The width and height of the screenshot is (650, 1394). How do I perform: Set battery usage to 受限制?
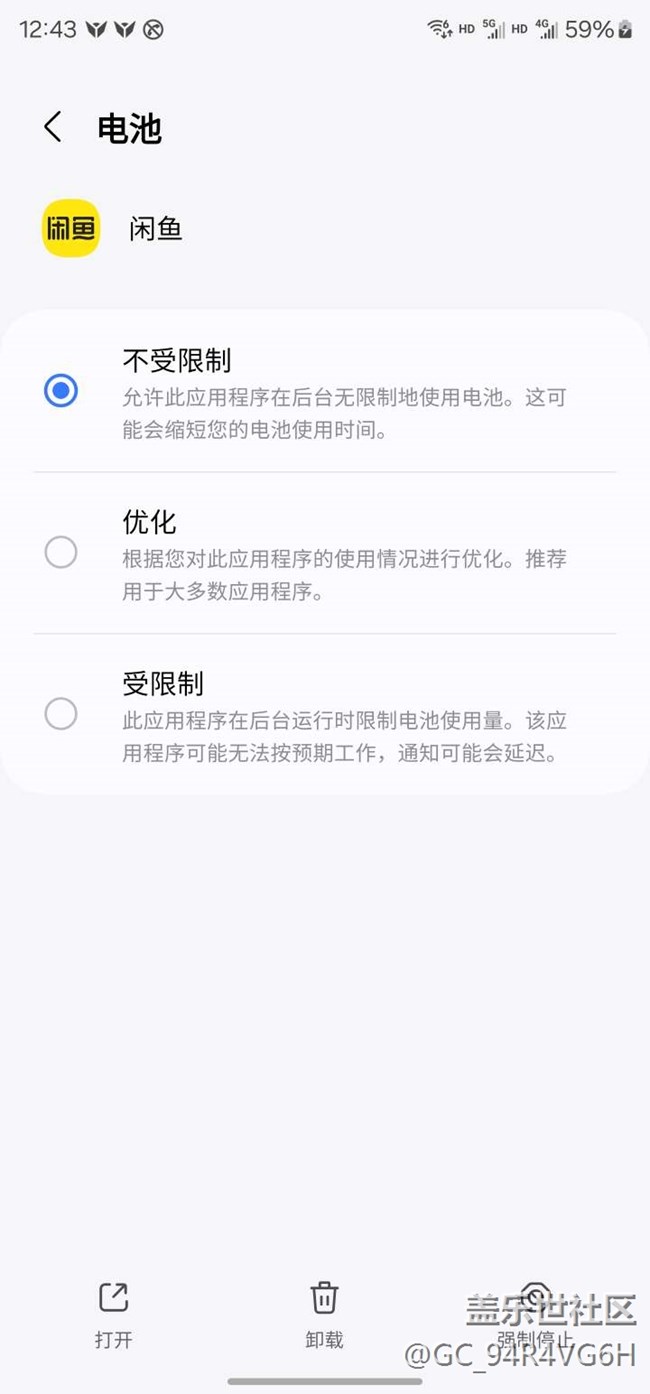click(x=61, y=714)
